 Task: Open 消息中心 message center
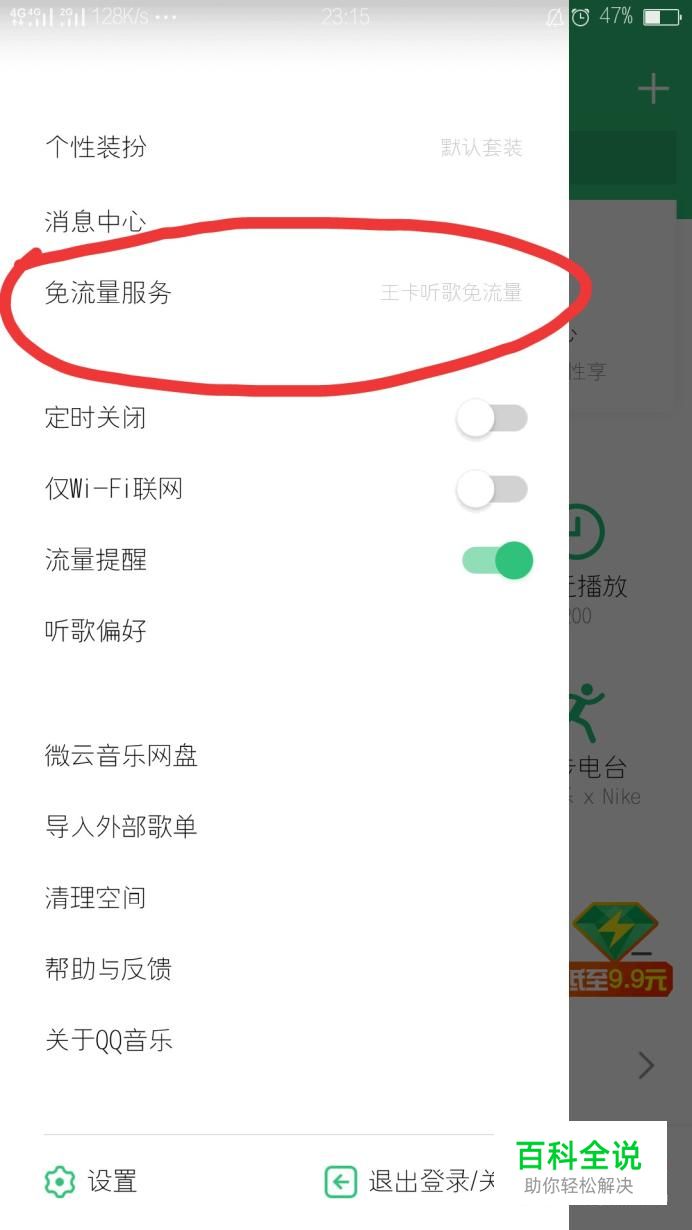coord(96,221)
